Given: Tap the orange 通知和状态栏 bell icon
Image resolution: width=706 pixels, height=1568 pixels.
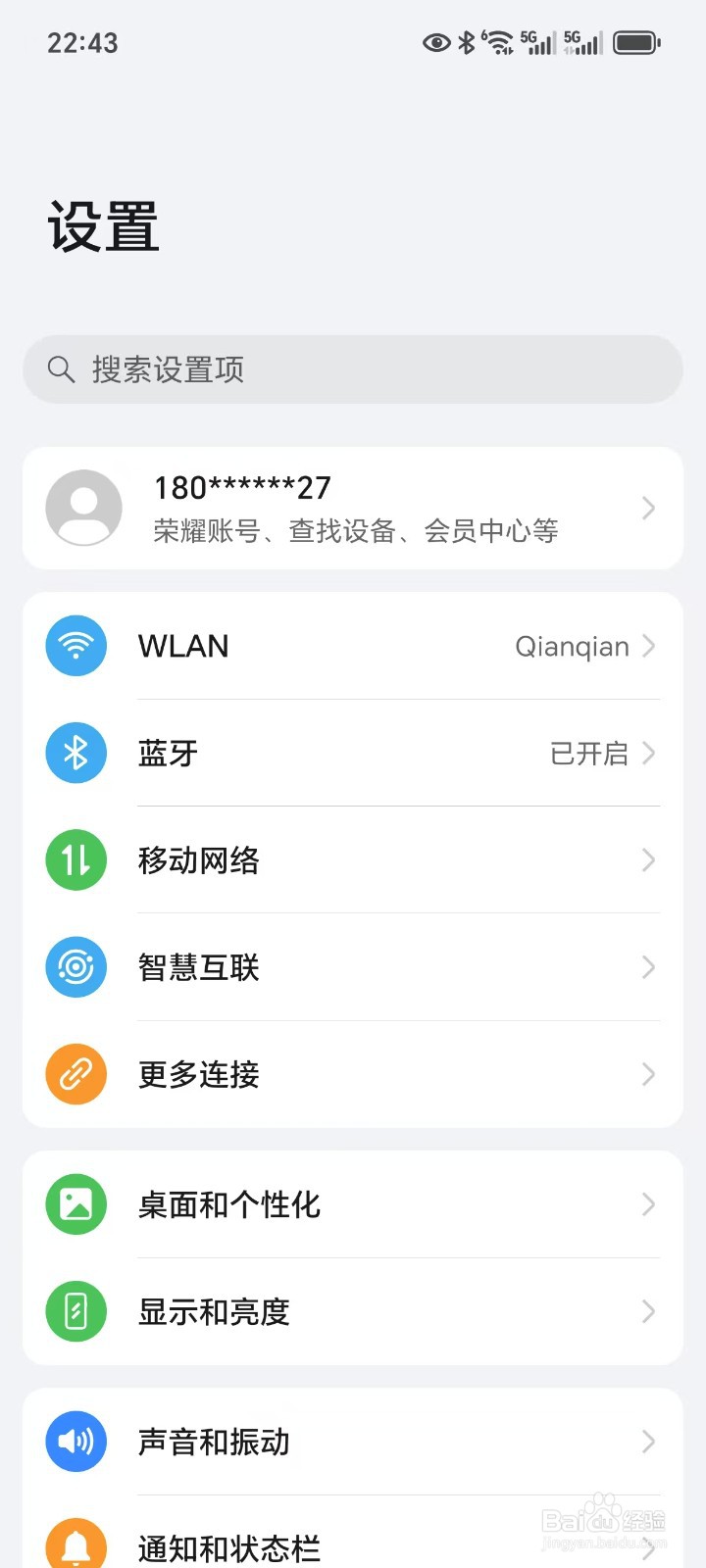Looking at the screenshot, I should [x=76, y=1543].
